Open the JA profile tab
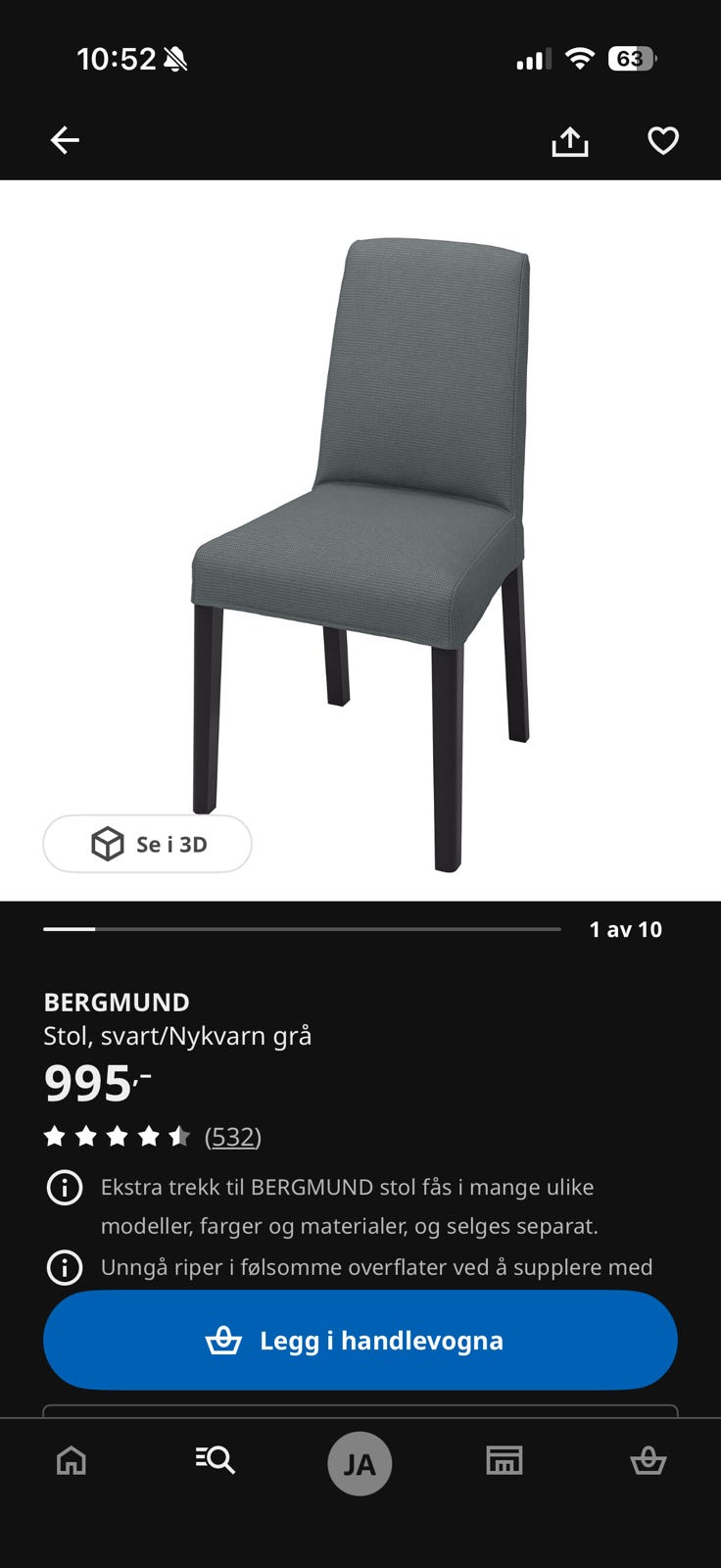Screen dimensions: 721x1568 click(360, 1463)
